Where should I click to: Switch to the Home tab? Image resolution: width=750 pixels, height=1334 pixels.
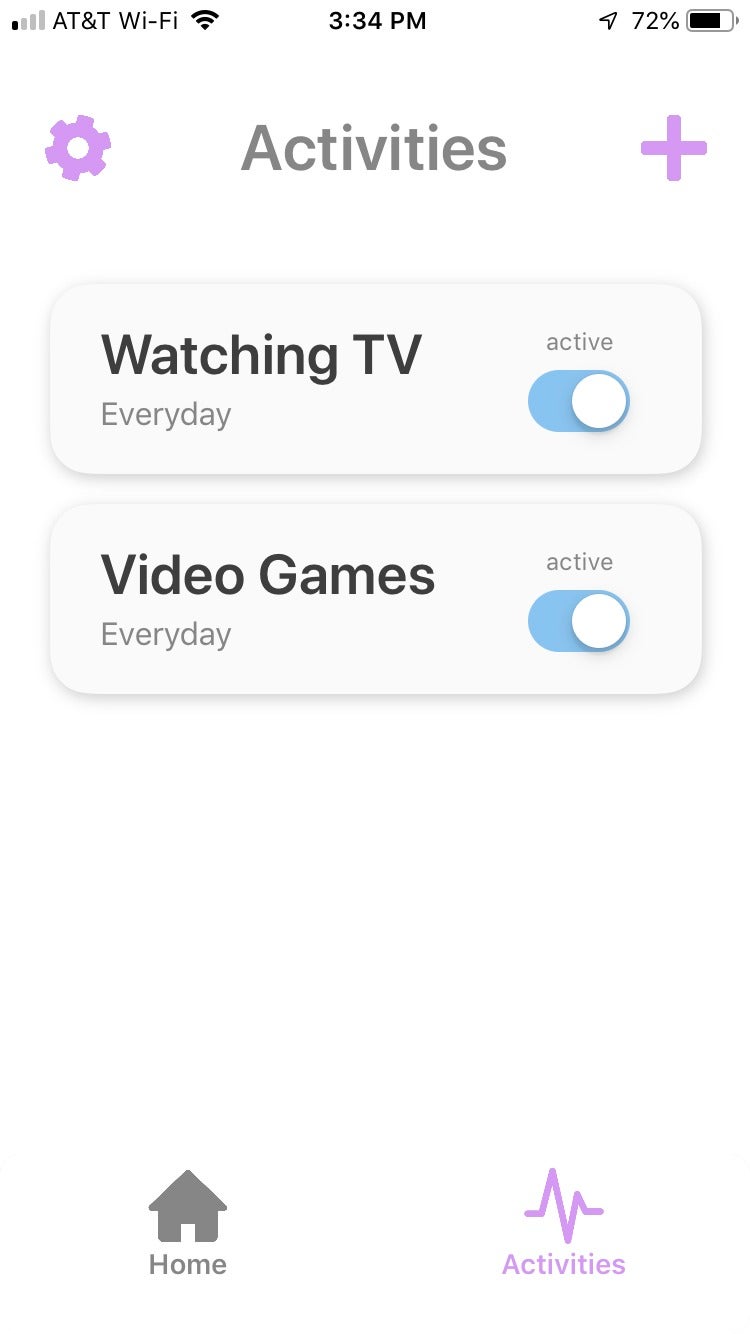pos(188,1224)
